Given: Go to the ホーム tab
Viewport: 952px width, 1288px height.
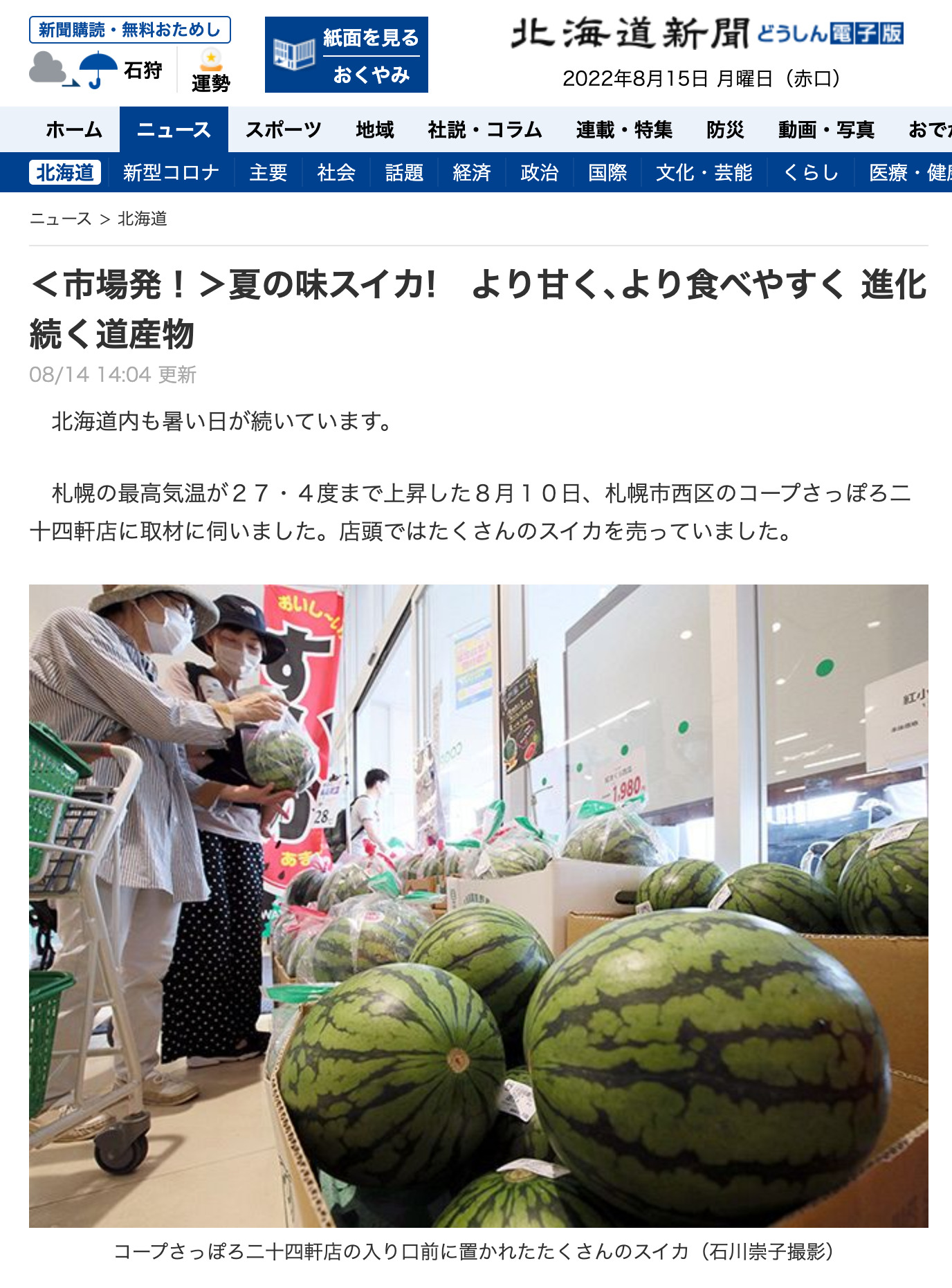Looking at the screenshot, I should (74, 129).
